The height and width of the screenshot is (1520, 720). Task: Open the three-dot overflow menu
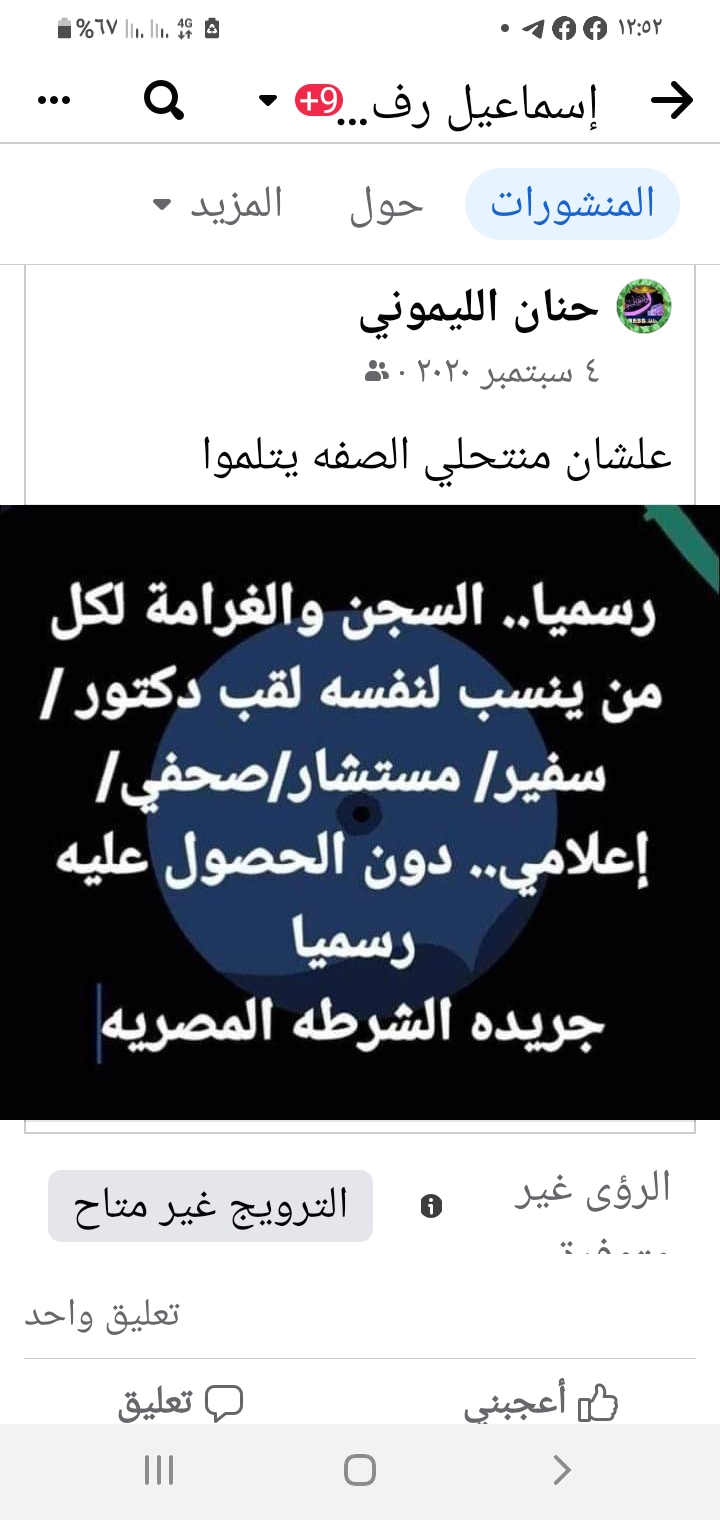[x=53, y=100]
